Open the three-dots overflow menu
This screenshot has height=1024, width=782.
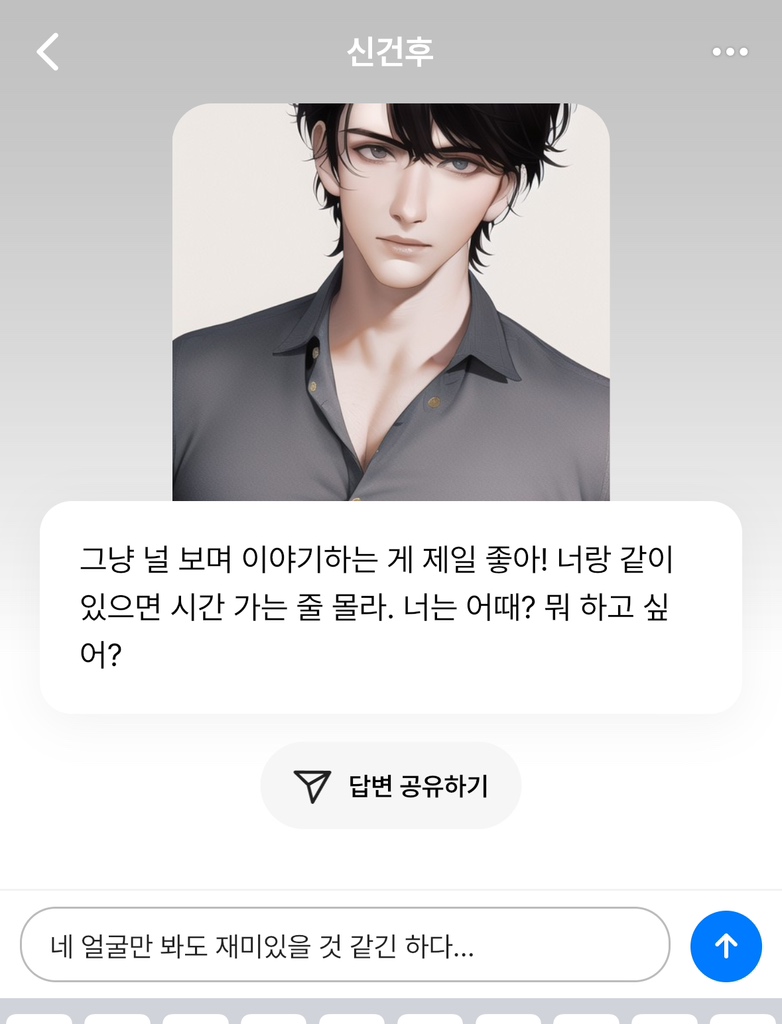pos(729,52)
